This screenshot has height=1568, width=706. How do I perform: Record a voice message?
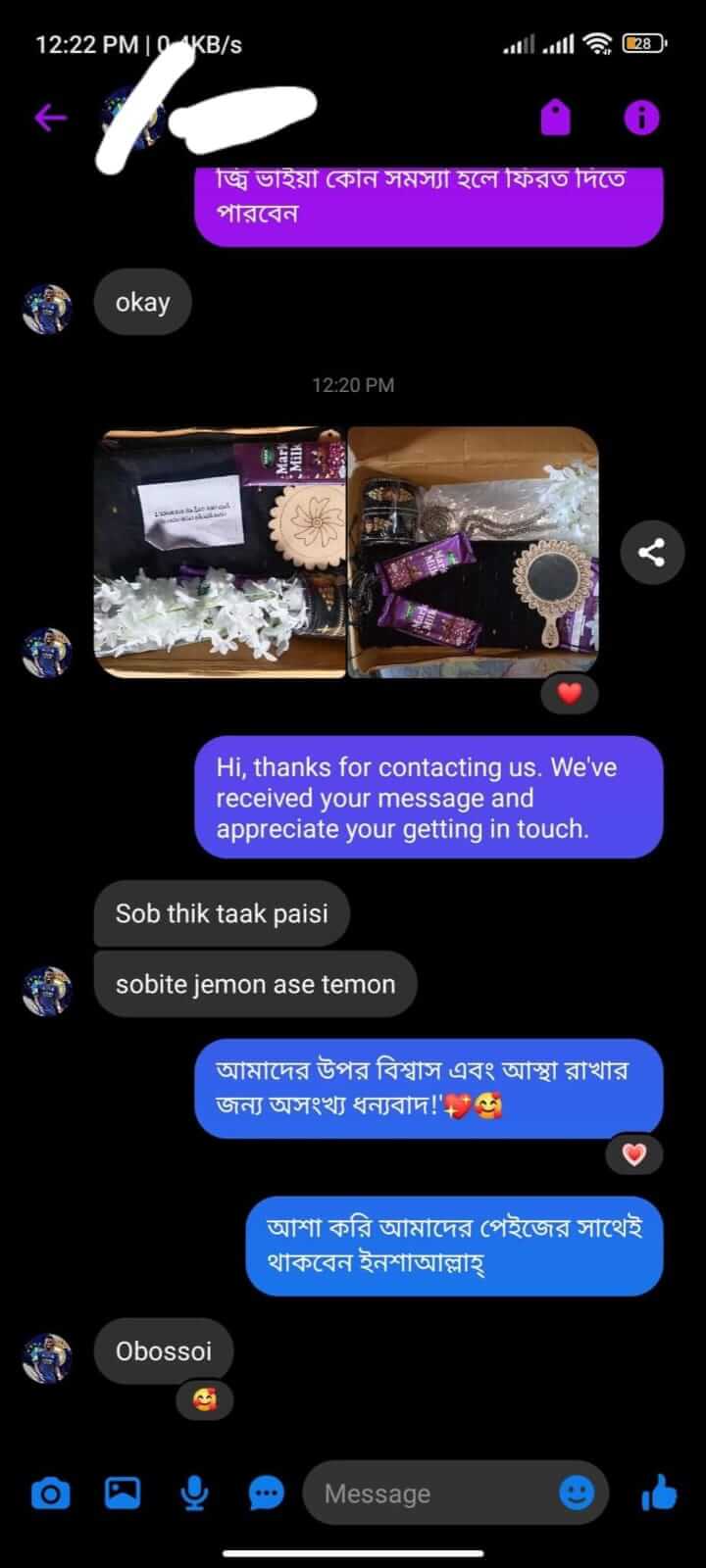point(194,1494)
